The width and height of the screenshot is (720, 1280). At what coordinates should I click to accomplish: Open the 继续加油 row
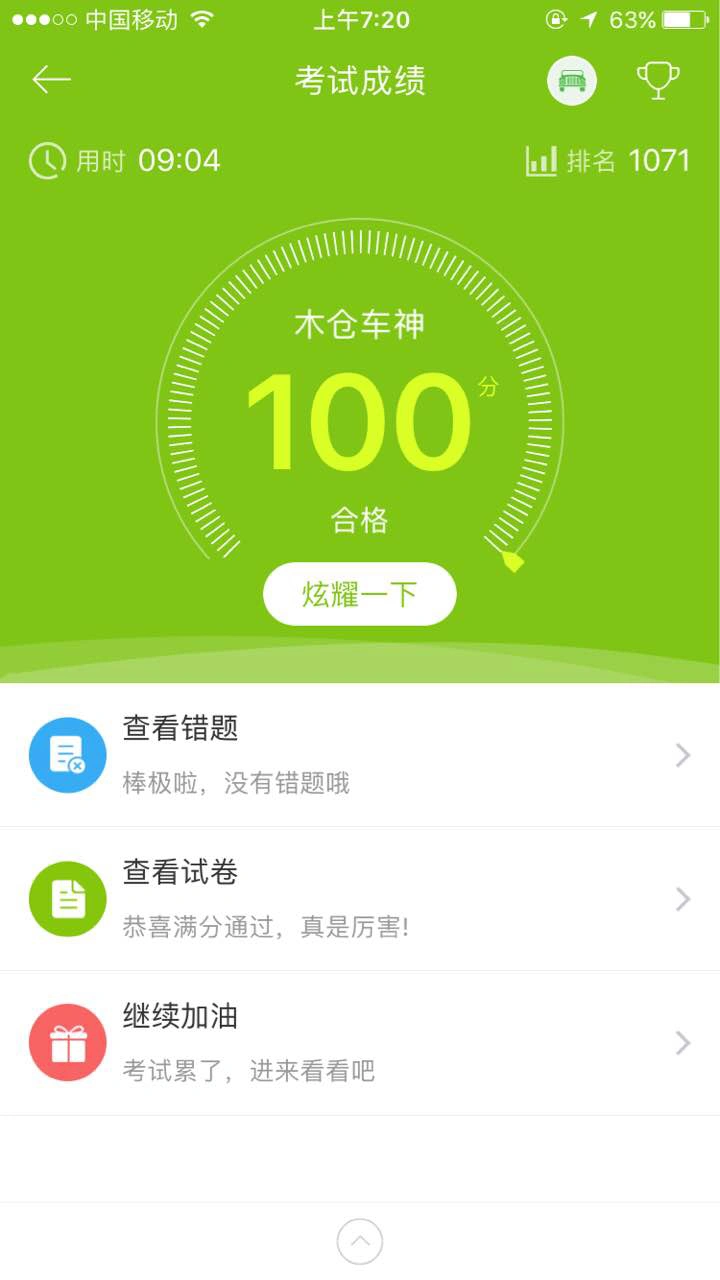[x=360, y=1043]
